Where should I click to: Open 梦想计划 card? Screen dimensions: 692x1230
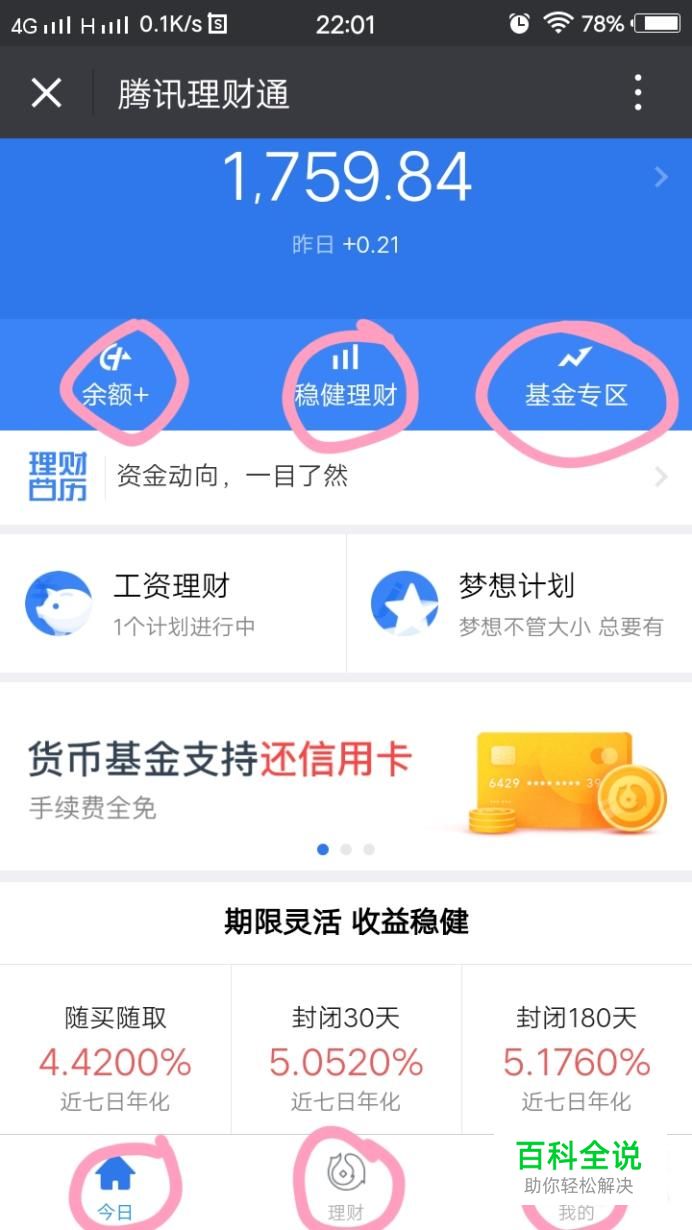click(518, 604)
